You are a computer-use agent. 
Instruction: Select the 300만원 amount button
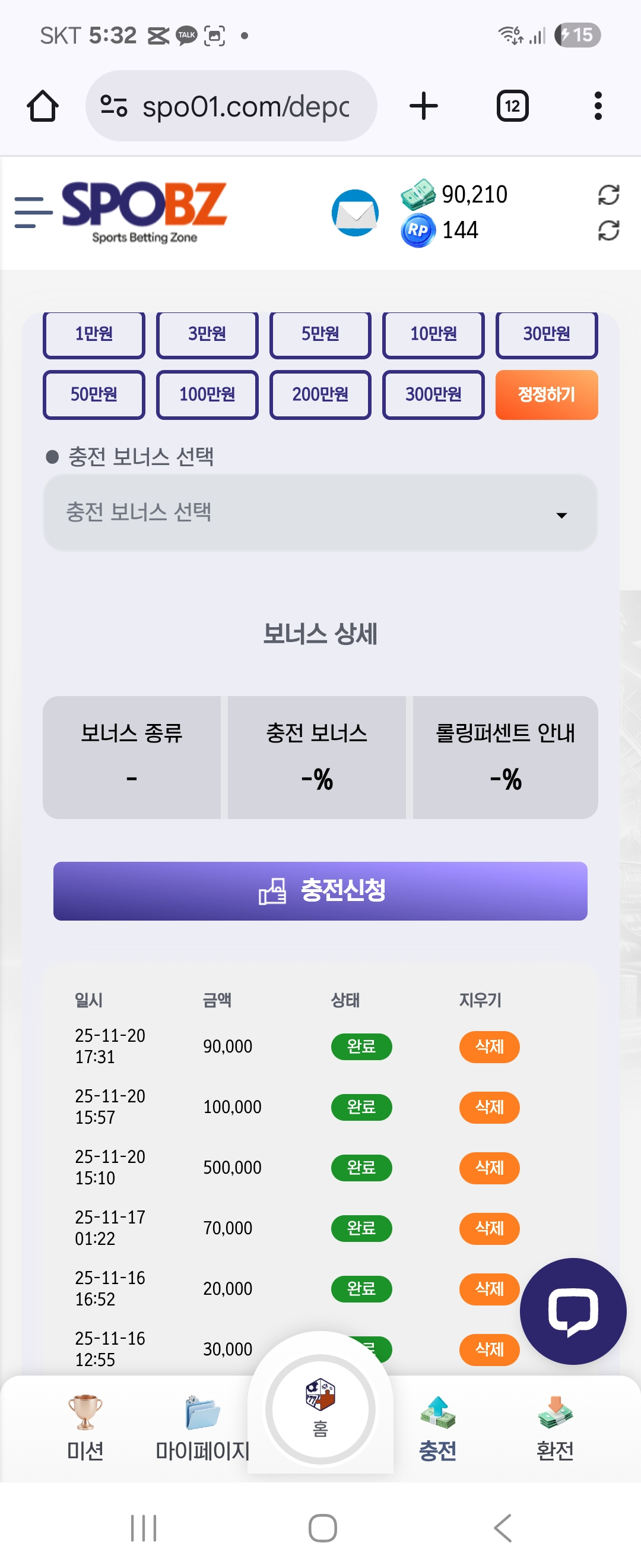[x=433, y=394]
